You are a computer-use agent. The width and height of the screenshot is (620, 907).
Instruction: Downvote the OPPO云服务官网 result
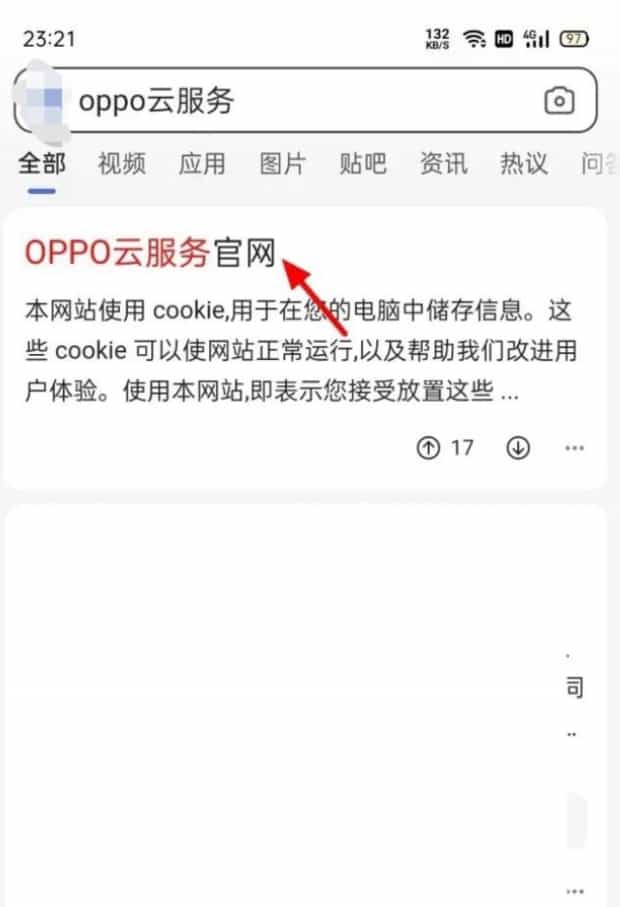click(518, 448)
